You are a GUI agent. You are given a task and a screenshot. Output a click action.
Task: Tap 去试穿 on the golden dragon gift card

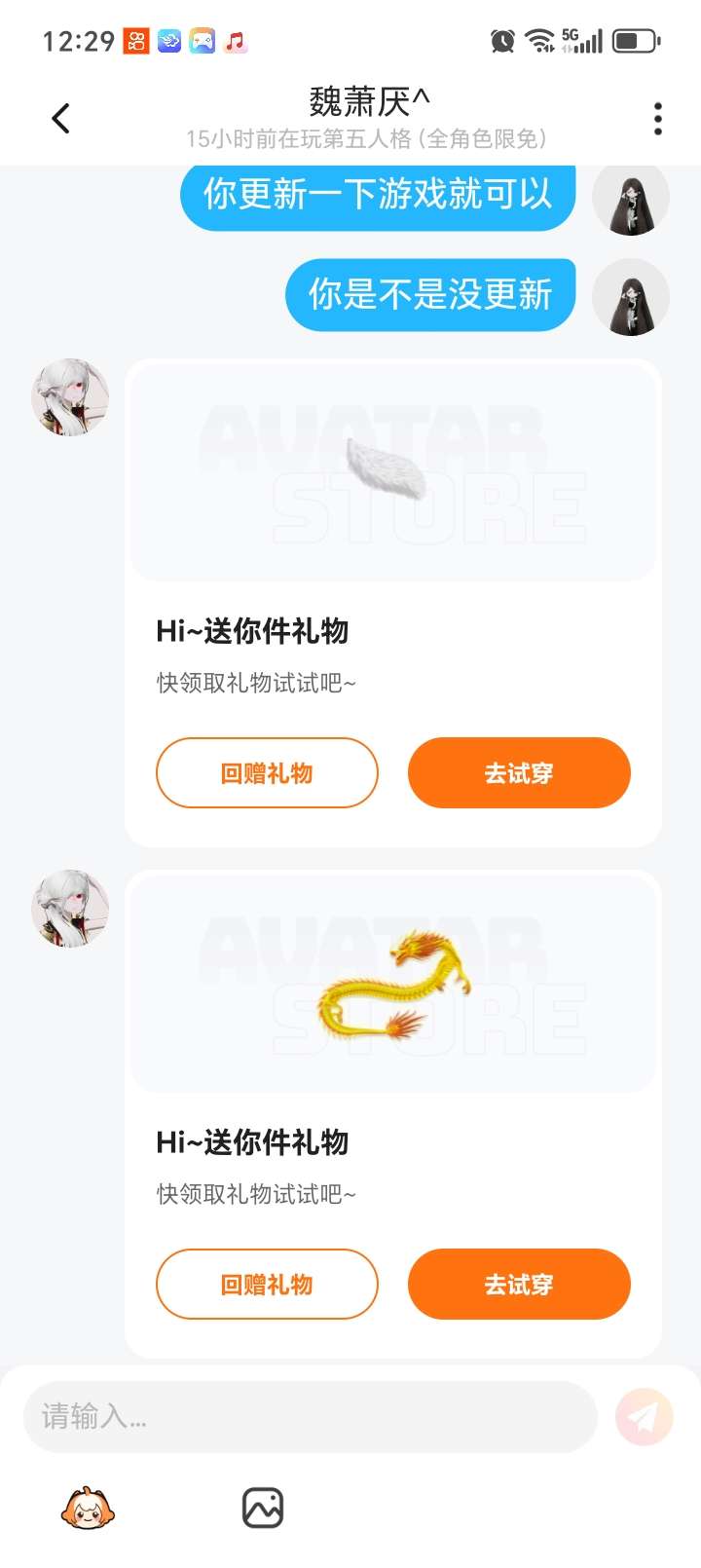[519, 1285]
